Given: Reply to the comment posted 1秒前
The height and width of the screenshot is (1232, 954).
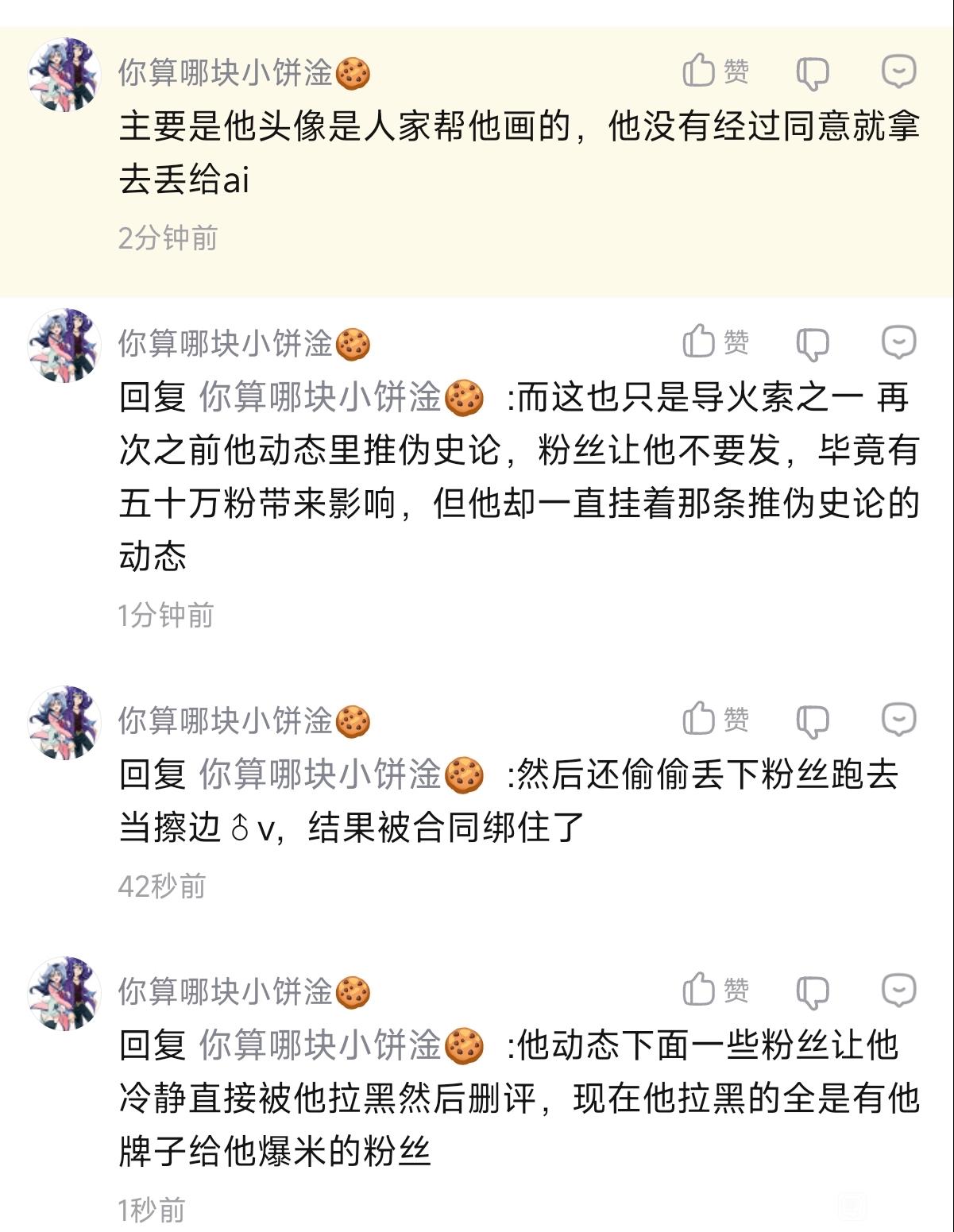Looking at the screenshot, I should point(899,991).
